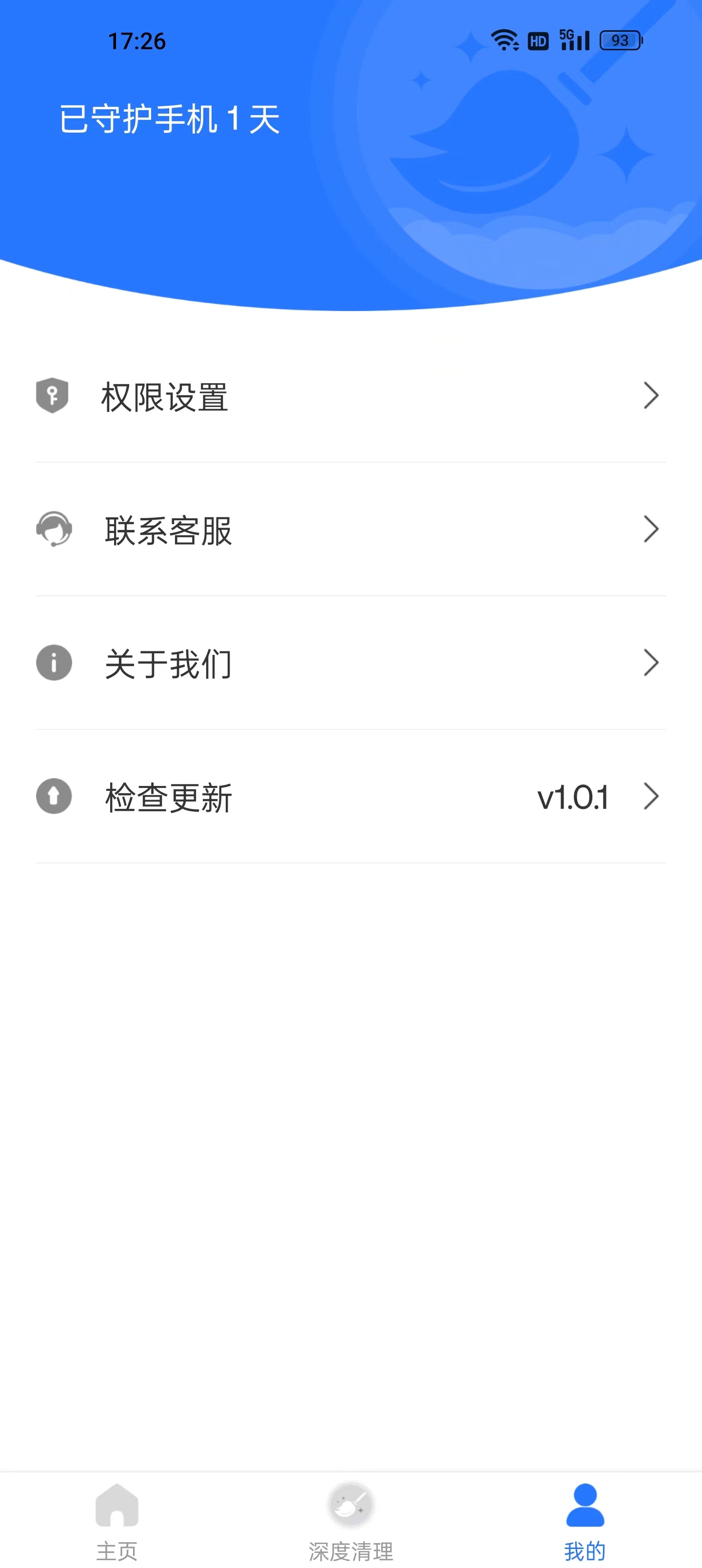The width and height of the screenshot is (702, 1568).
Task: Expand the 权限设置 row chevron
Action: click(651, 396)
